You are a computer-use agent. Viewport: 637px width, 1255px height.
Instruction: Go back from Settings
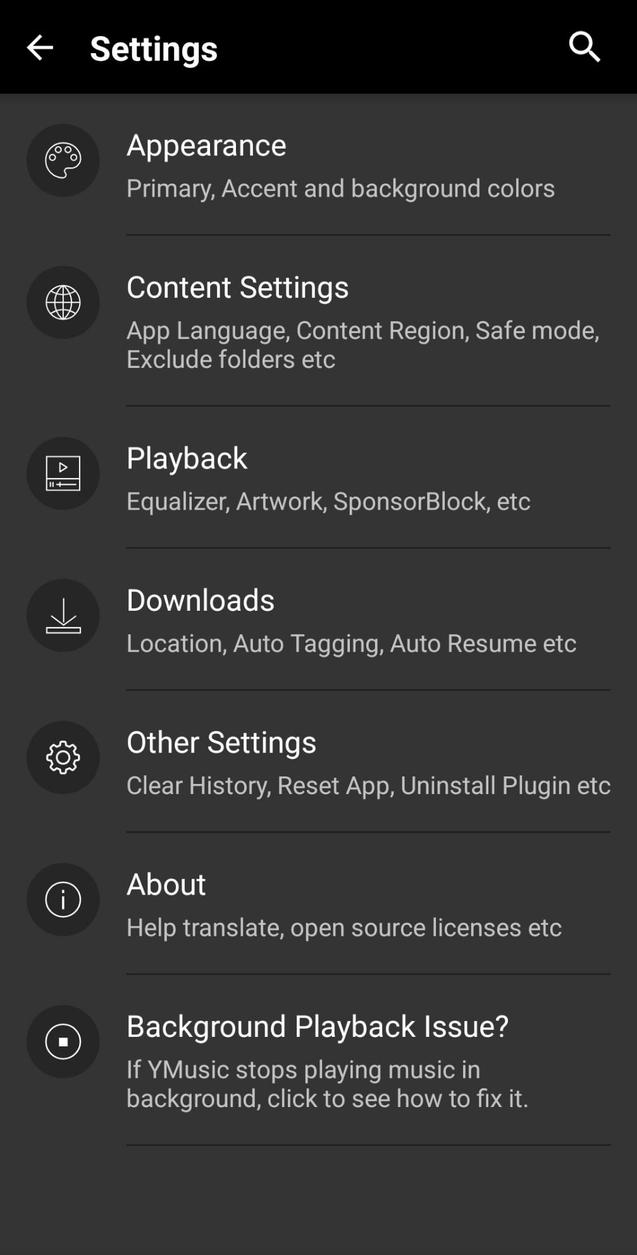(40, 47)
